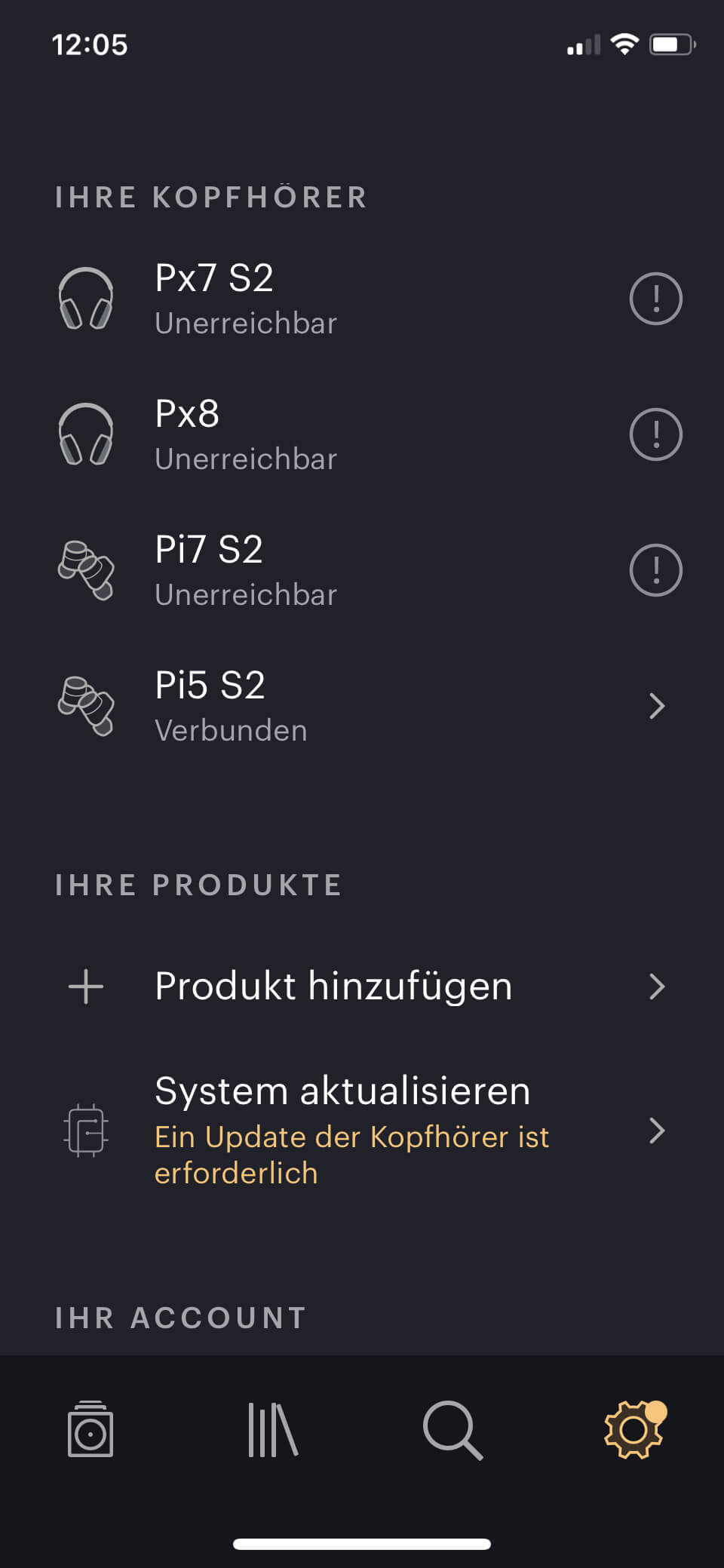
Task: Tap Produkt hinzufügen to add a product
Action: 362,987
